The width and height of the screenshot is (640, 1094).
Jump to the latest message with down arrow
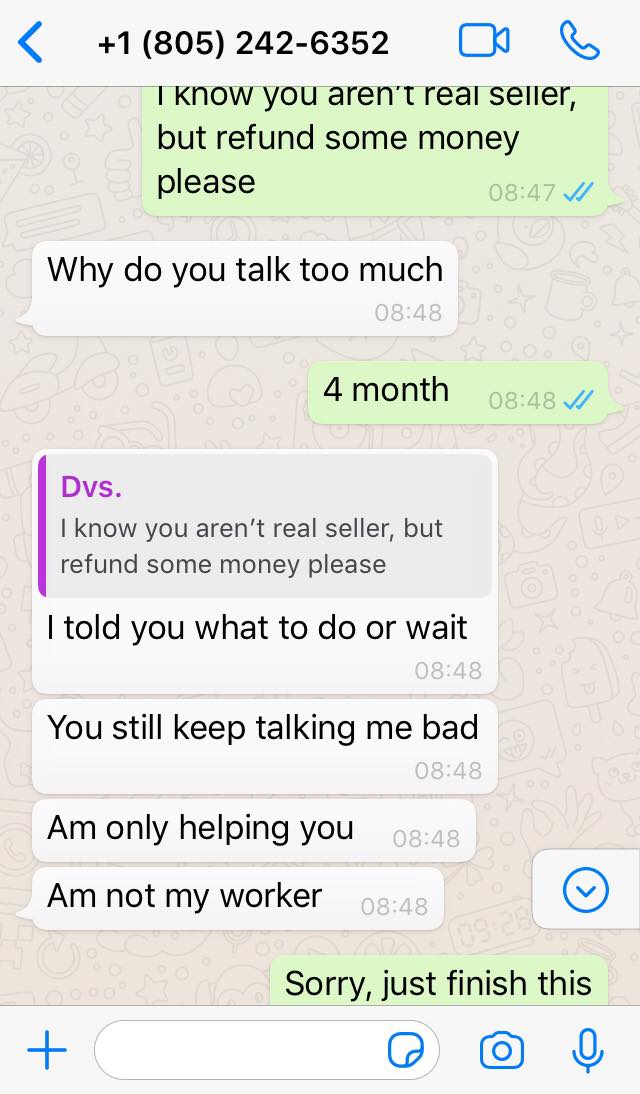[x=585, y=890]
